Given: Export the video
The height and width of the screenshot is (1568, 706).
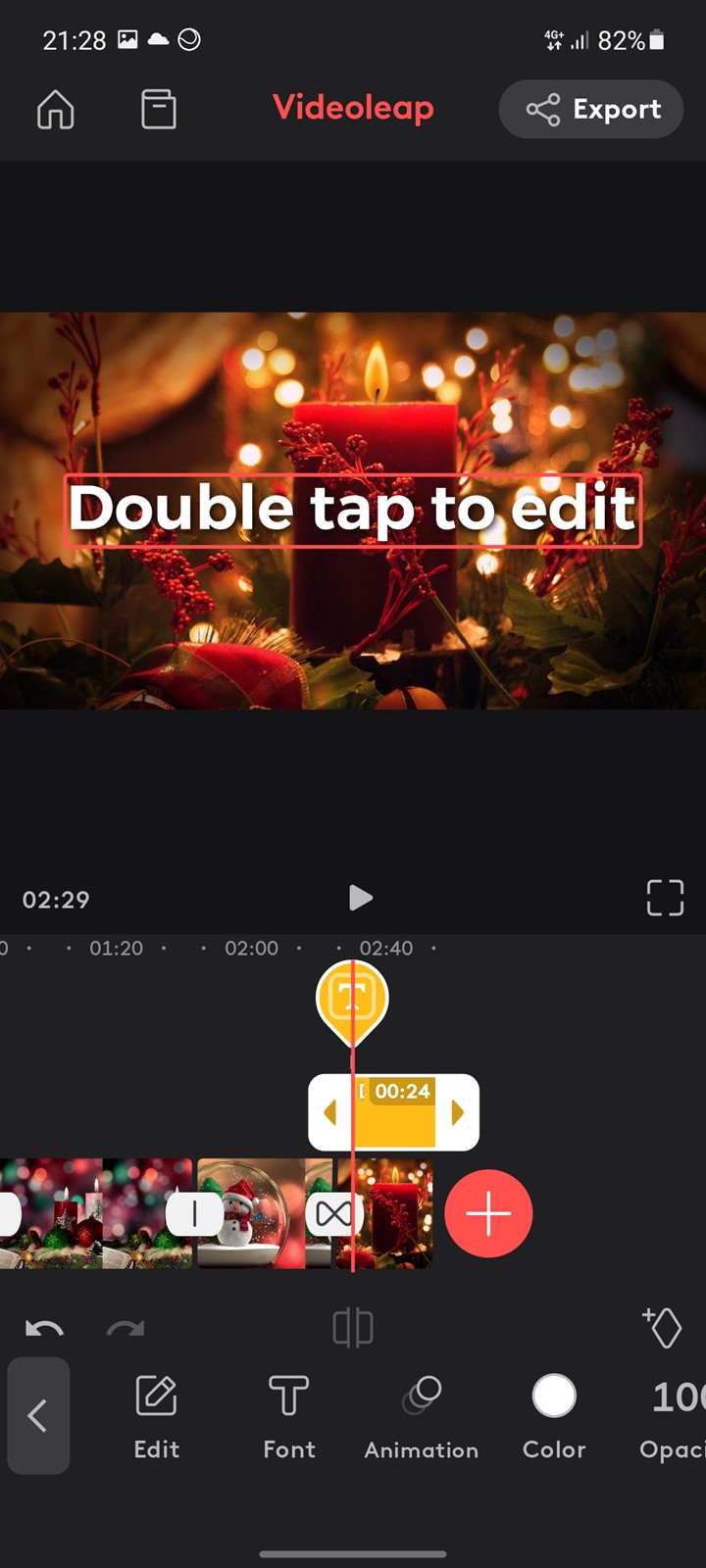Looking at the screenshot, I should 591,109.
